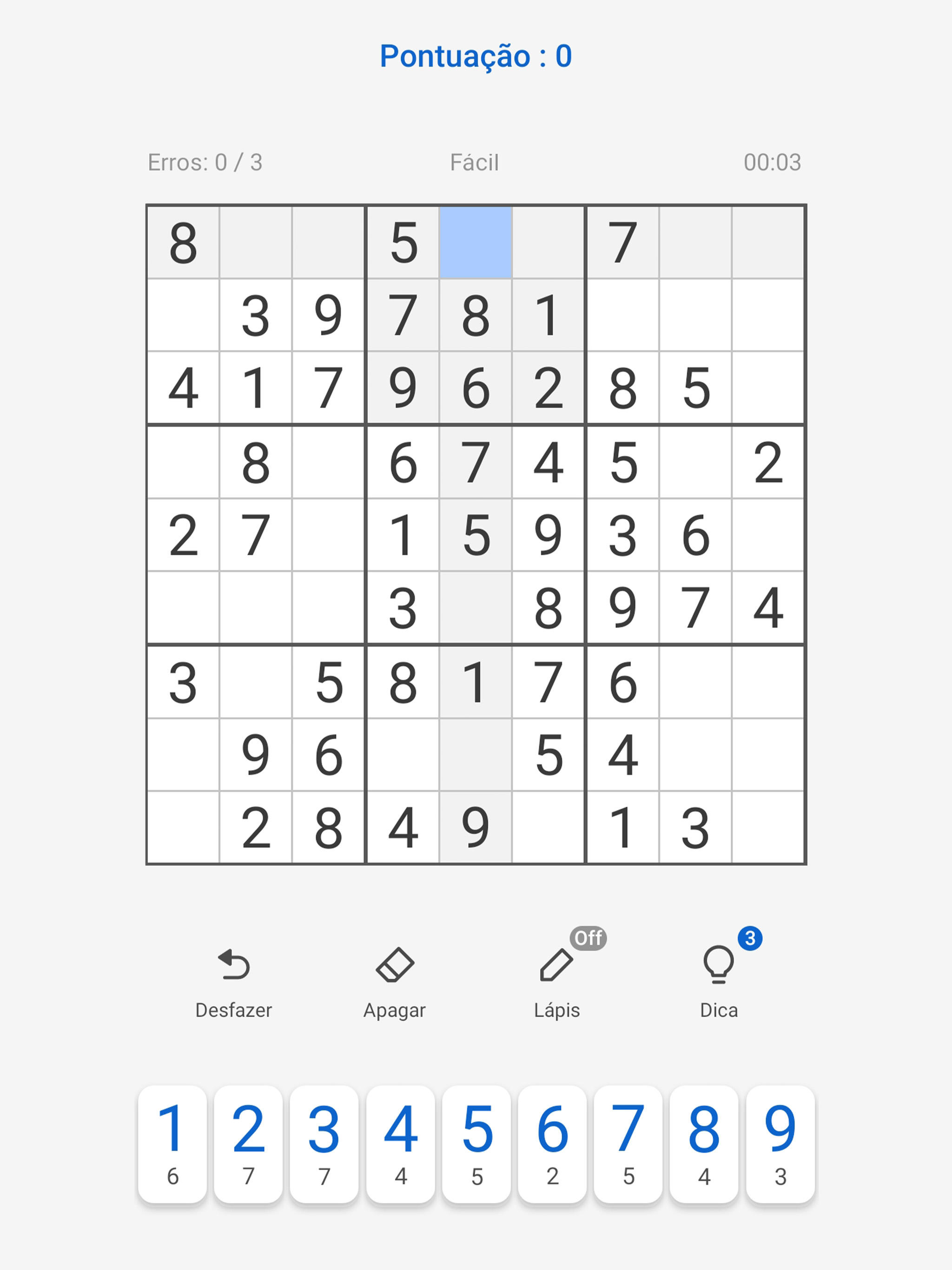This screenshot has height=1270, width=952.
Task: Click the Pontuação : 0 score header
Action: tap(476, 54)
